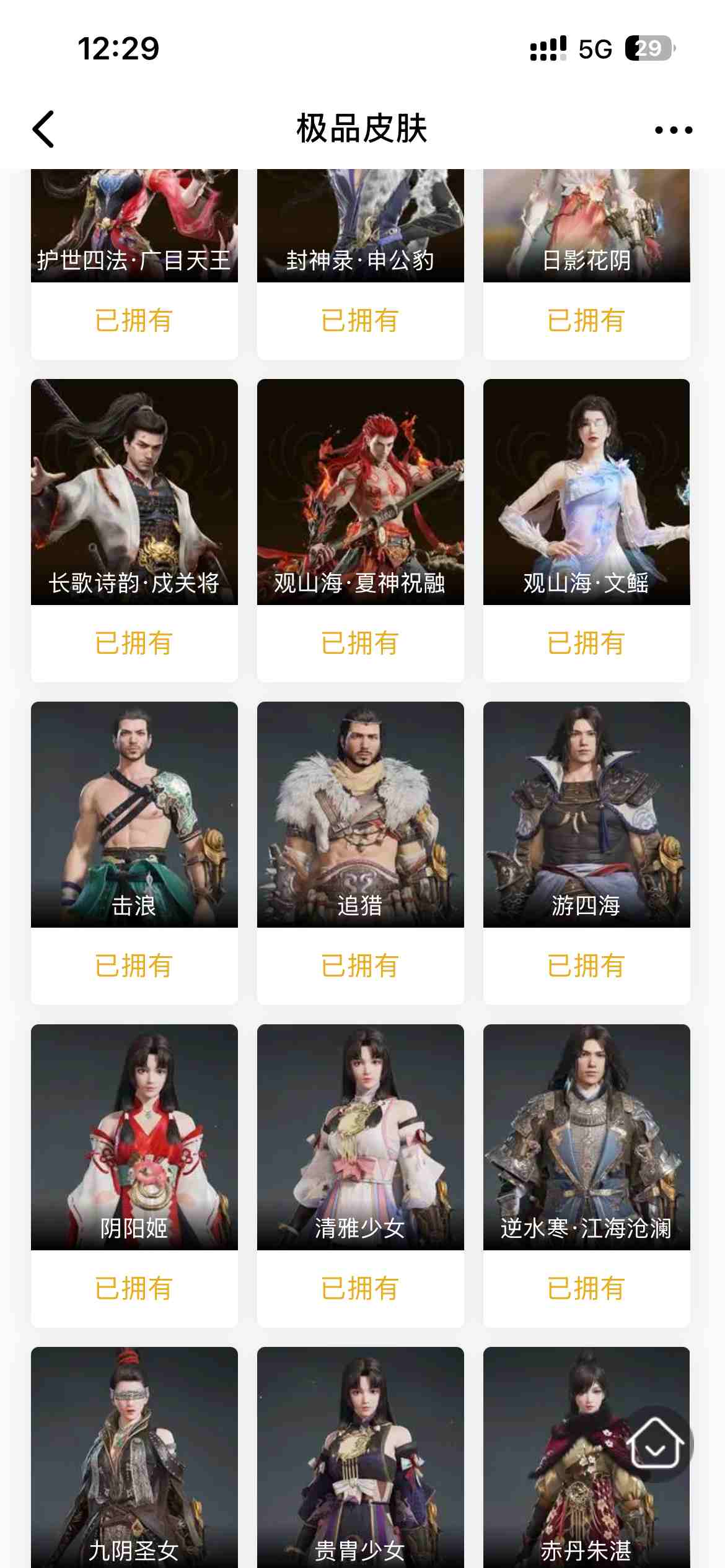
Task: Go back from the 极品皮肤 page
Action: coord(44,129)
